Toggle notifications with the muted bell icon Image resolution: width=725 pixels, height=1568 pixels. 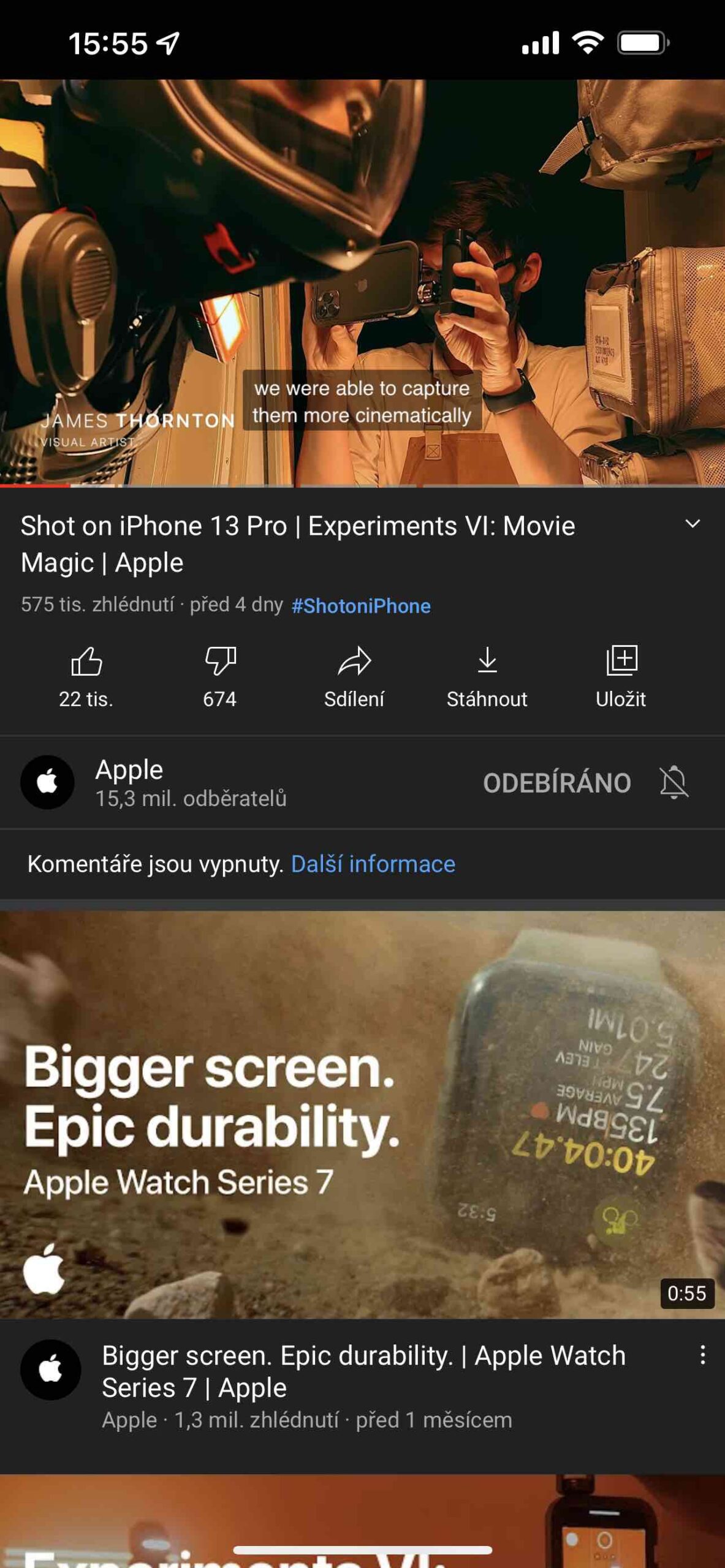(x=673, y=784)
